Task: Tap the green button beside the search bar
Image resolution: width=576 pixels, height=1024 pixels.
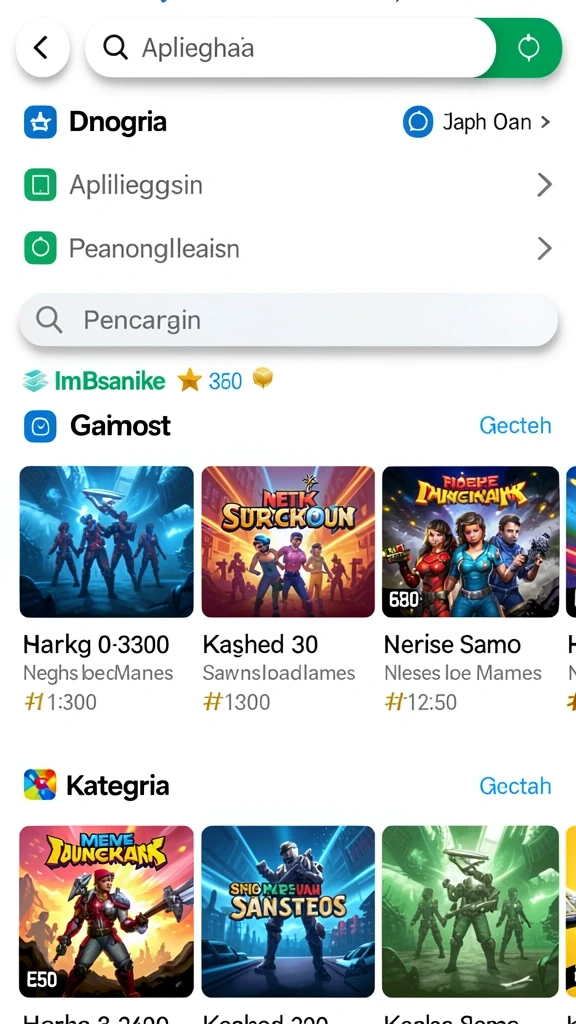Action: pyautogui.click(x=528, y=48)
